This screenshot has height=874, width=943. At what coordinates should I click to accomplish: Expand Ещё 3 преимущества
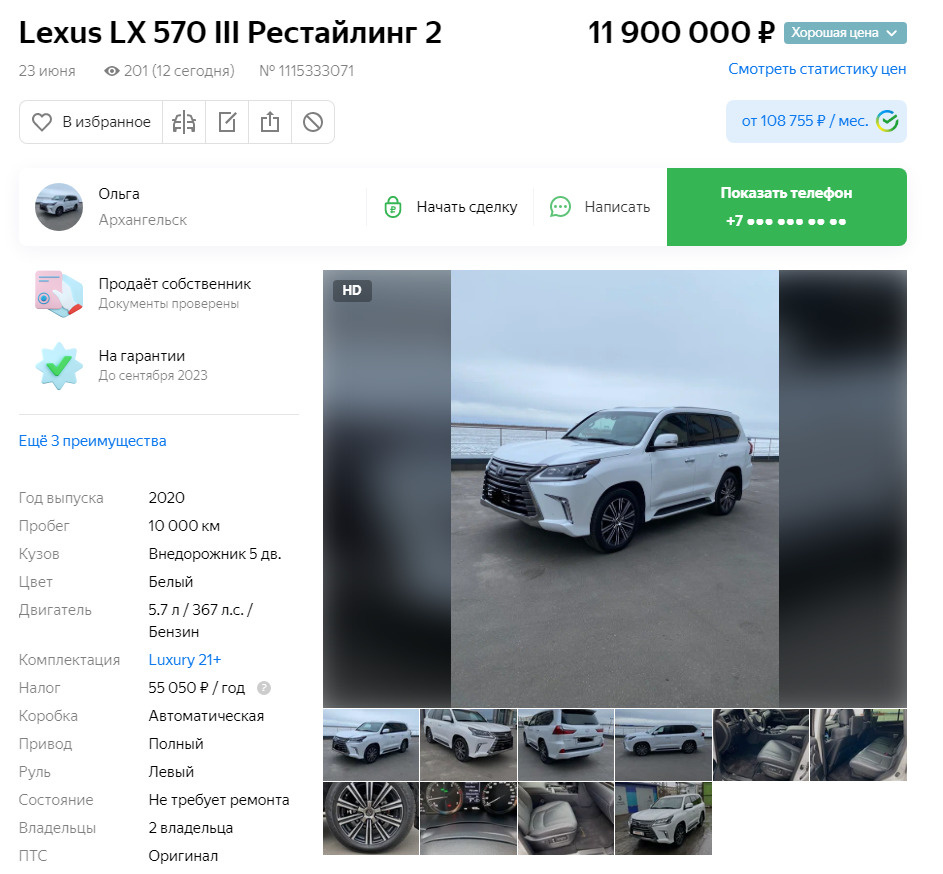[93, 441]
